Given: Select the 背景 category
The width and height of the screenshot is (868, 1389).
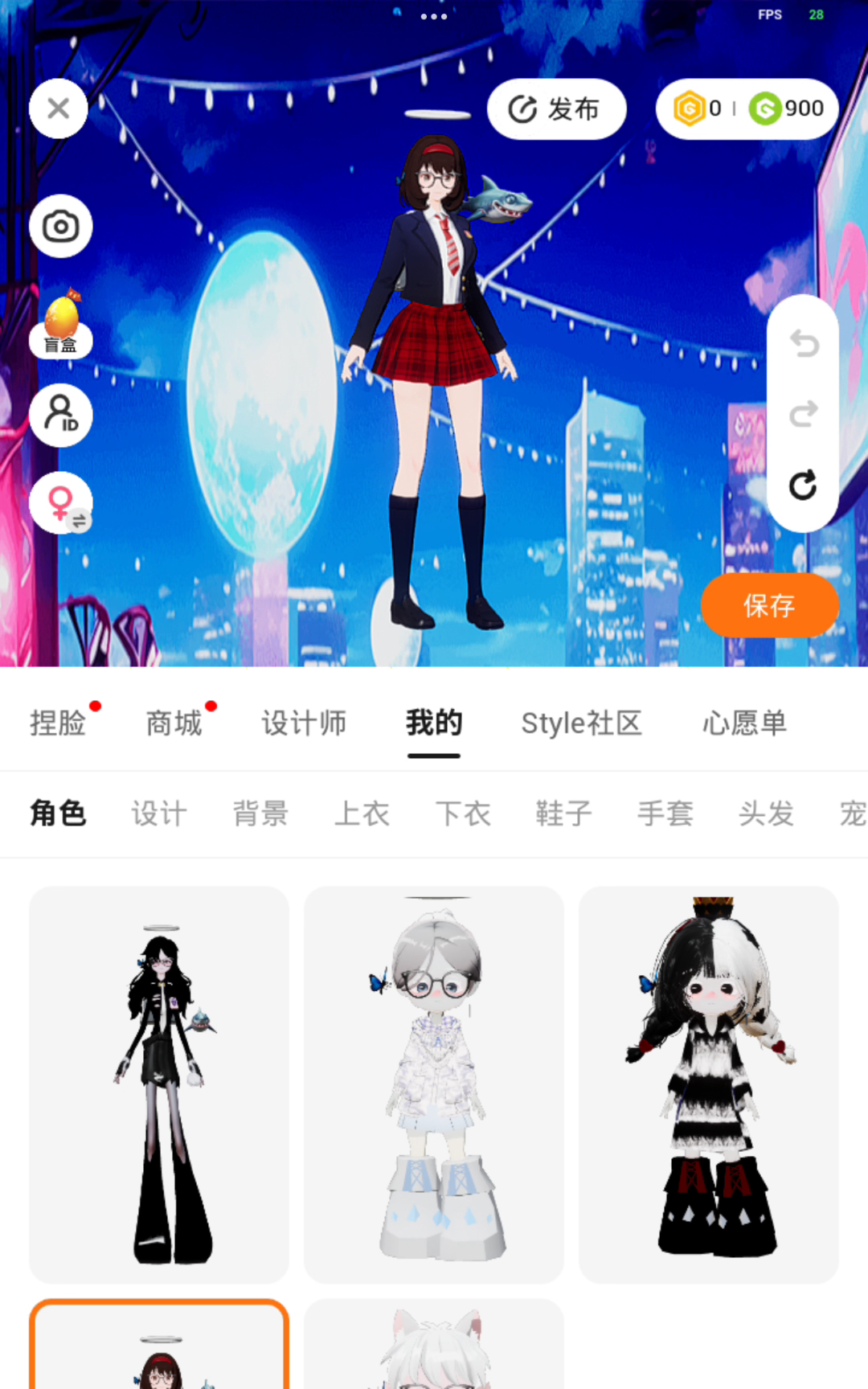Looking at the screenshot, I should 260,814.
